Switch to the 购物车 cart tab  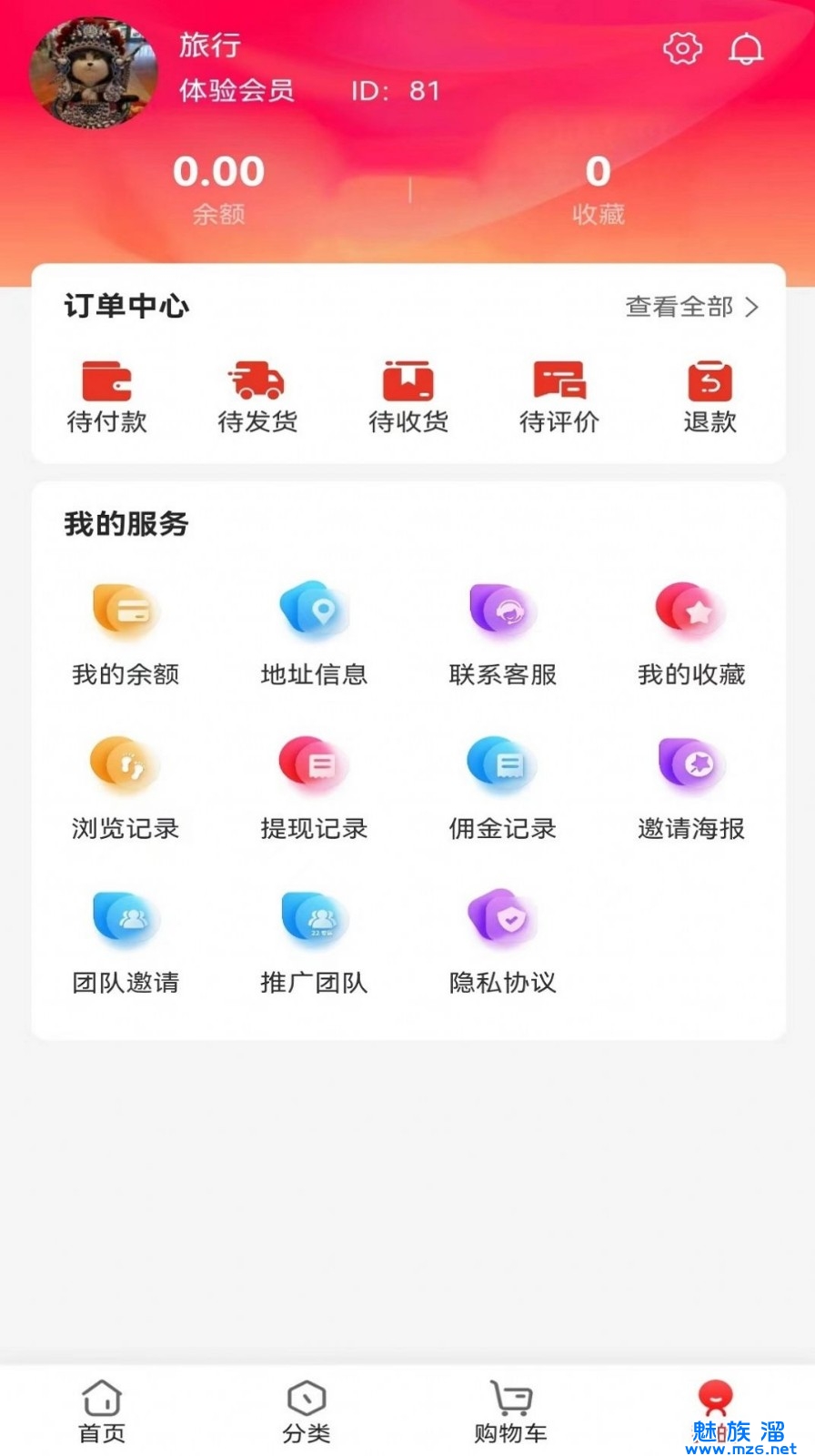point(510,1411)
